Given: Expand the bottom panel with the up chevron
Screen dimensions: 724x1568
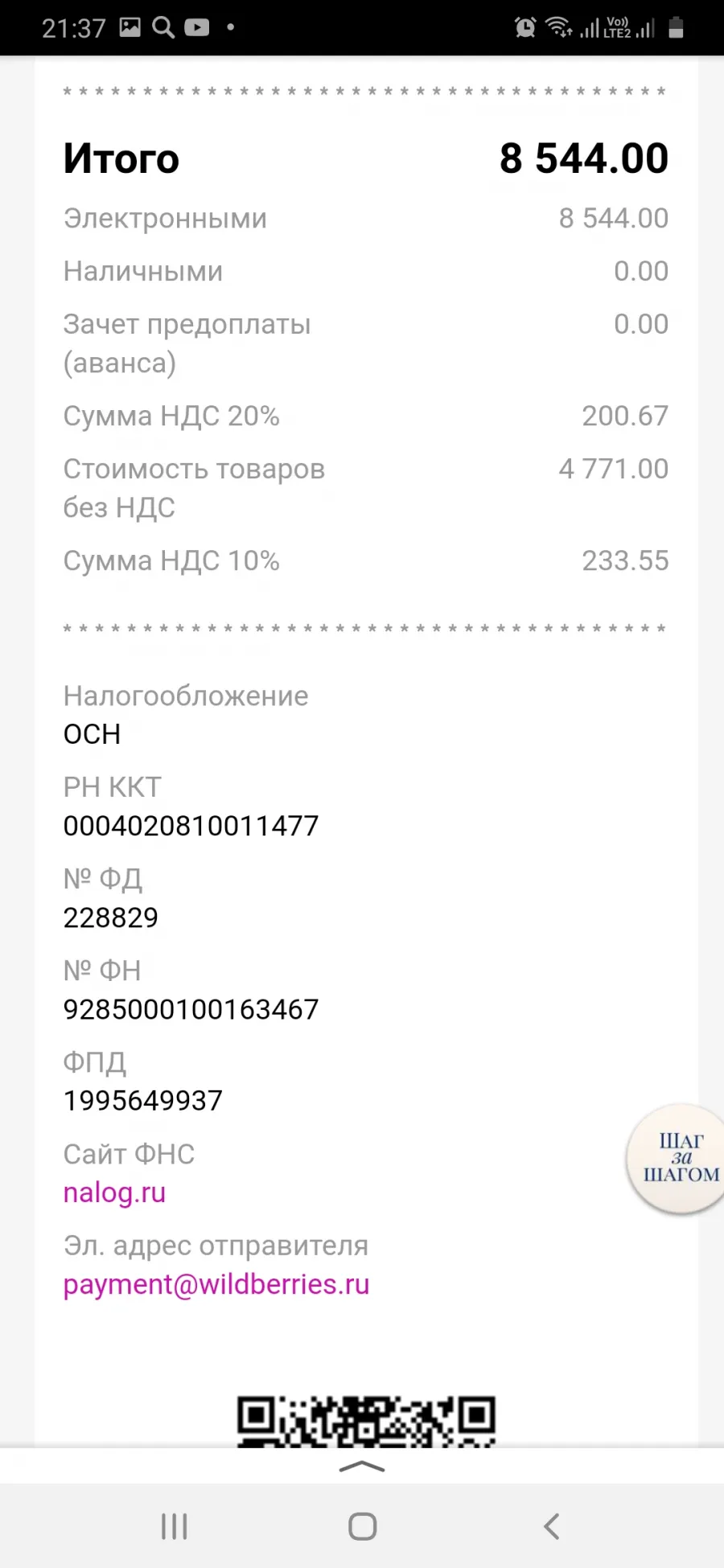Looking at the screenshot, I should click(362, 1467).
